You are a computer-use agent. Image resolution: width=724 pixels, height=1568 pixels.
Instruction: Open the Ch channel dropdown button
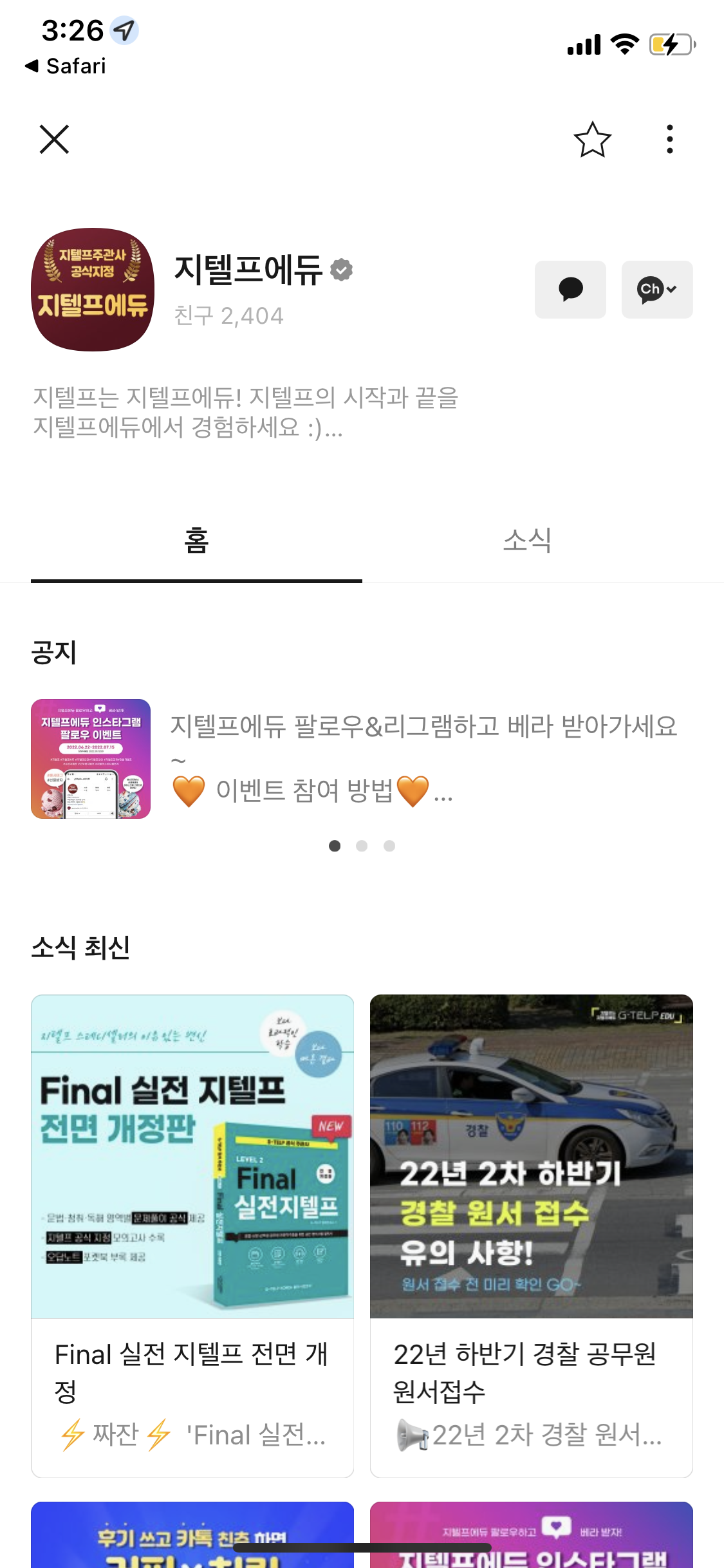click(x=656, y=289)
